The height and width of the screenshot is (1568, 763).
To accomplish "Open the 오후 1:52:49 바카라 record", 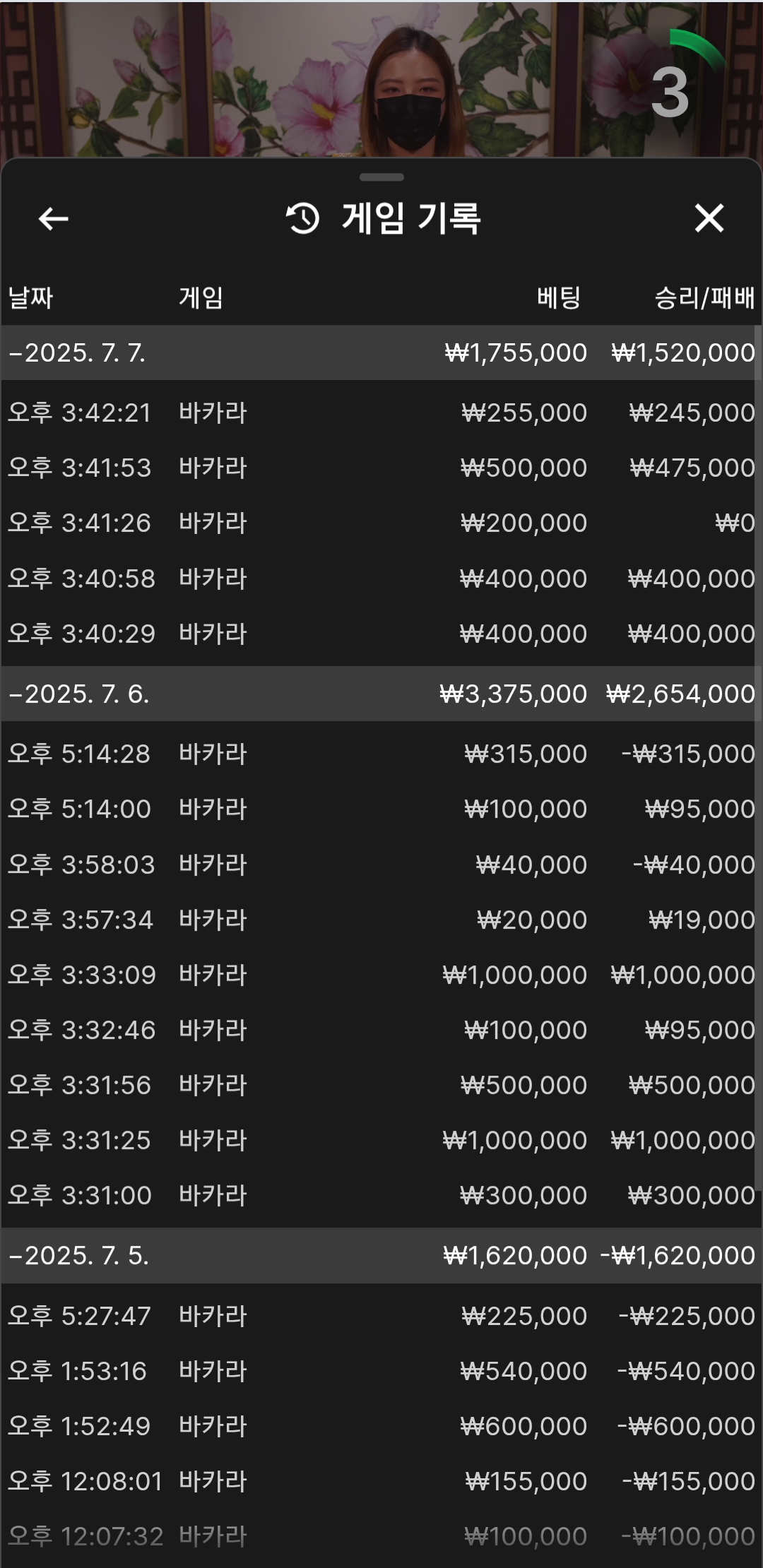I will [381, 1426].
